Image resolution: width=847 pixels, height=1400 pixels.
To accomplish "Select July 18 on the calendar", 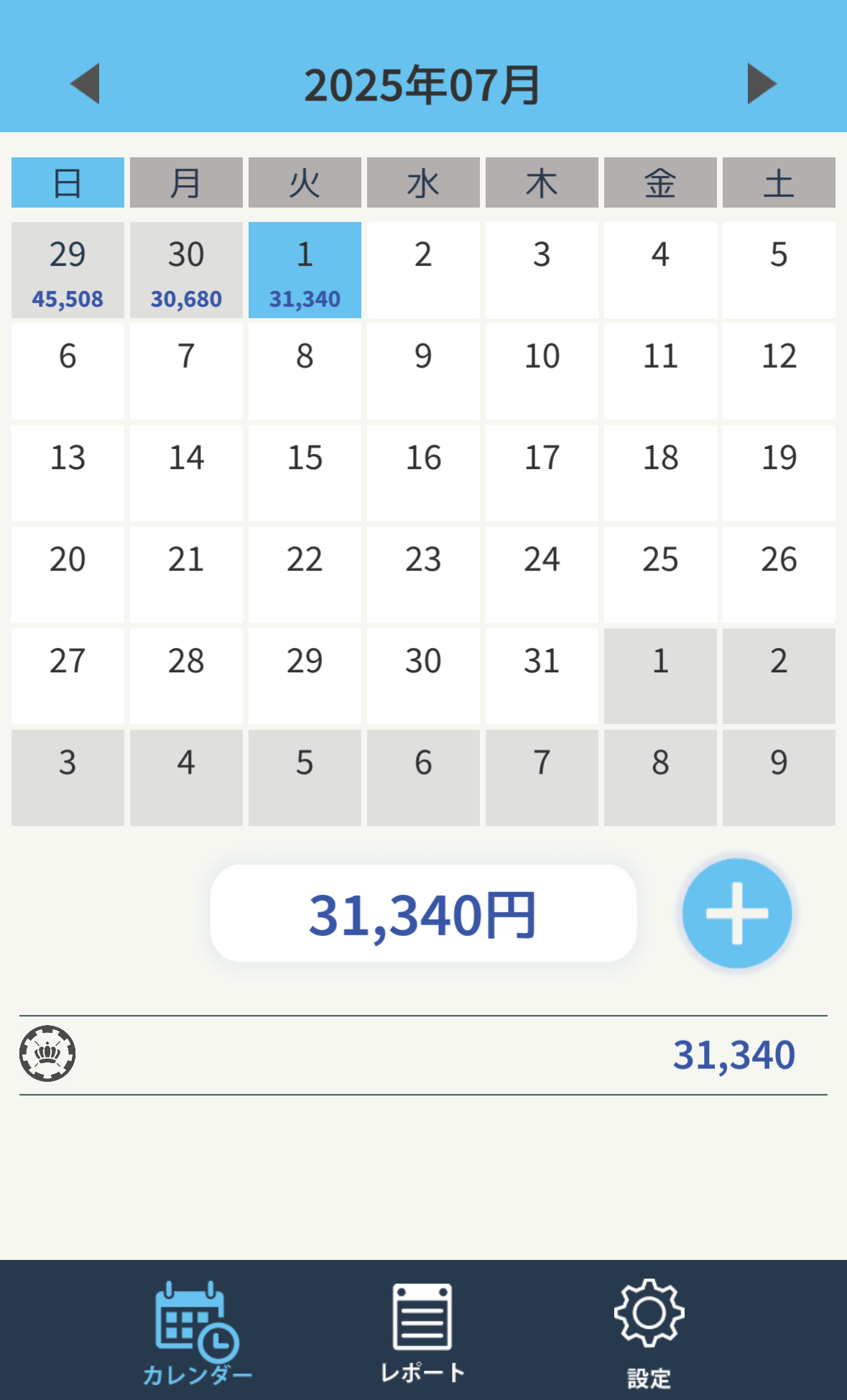I will (x=660, y=473).
